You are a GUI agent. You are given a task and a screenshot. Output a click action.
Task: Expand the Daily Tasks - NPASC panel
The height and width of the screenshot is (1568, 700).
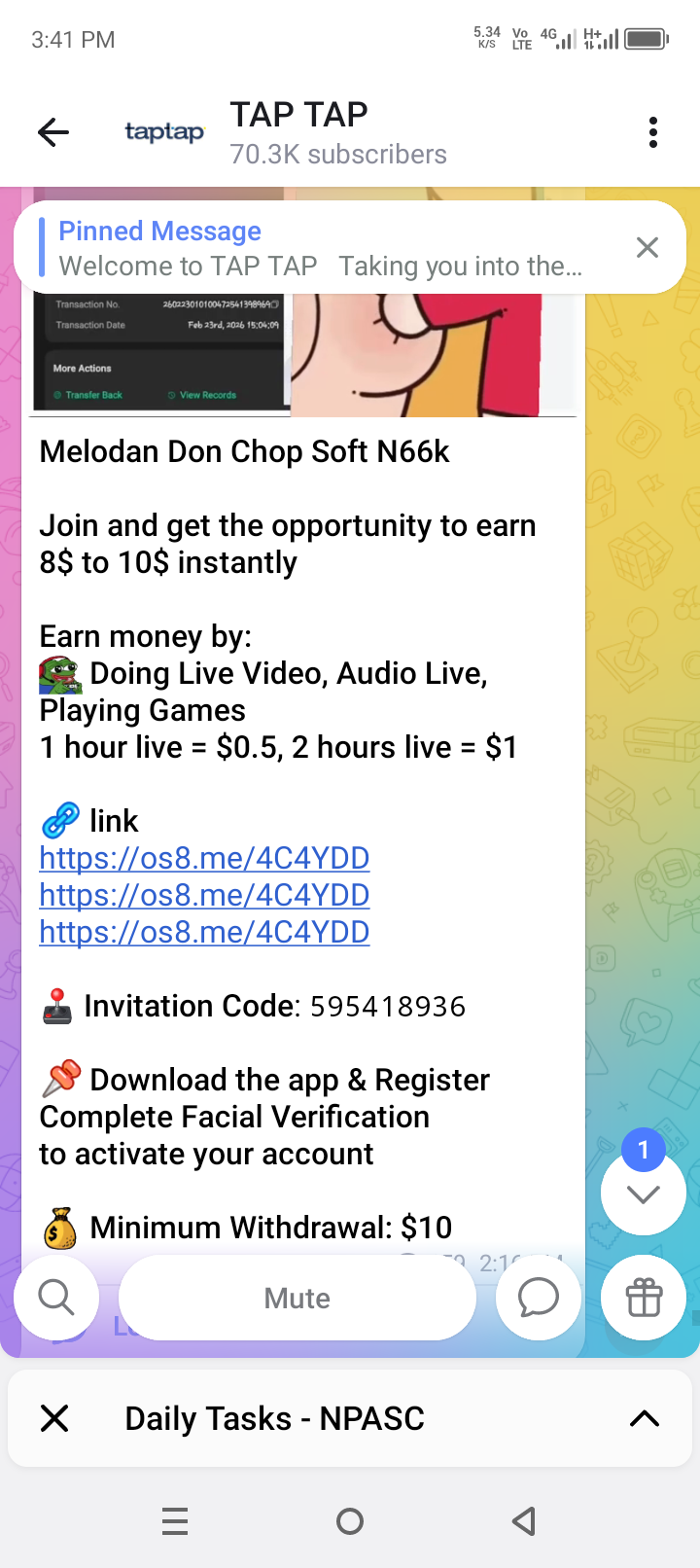tap(644, 1418)
